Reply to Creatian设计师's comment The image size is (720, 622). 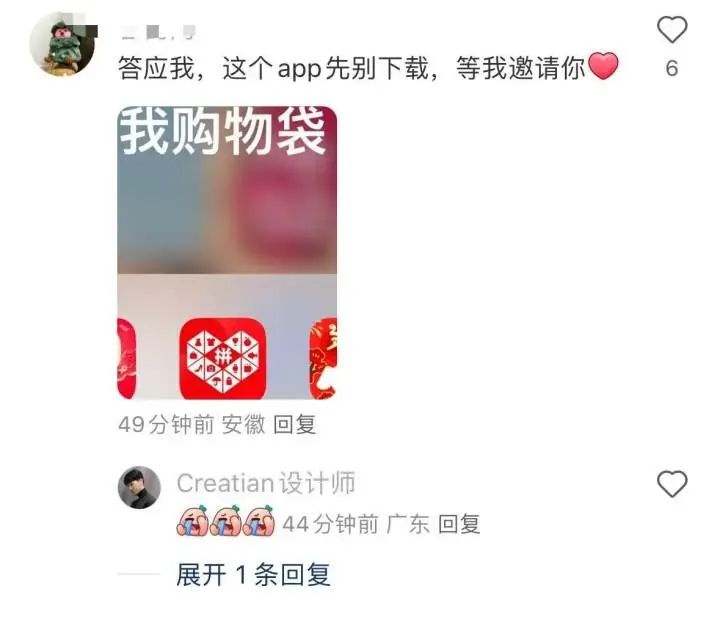459,523
